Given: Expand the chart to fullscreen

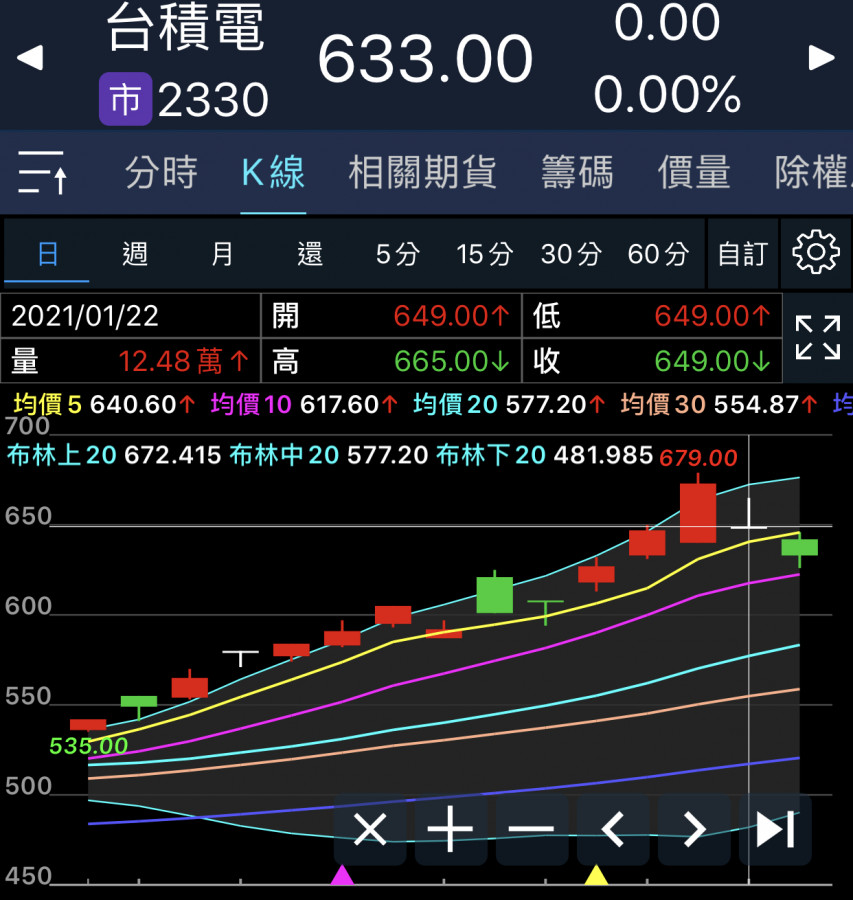Looking at the screenshot, I should [x=817, y=337].
